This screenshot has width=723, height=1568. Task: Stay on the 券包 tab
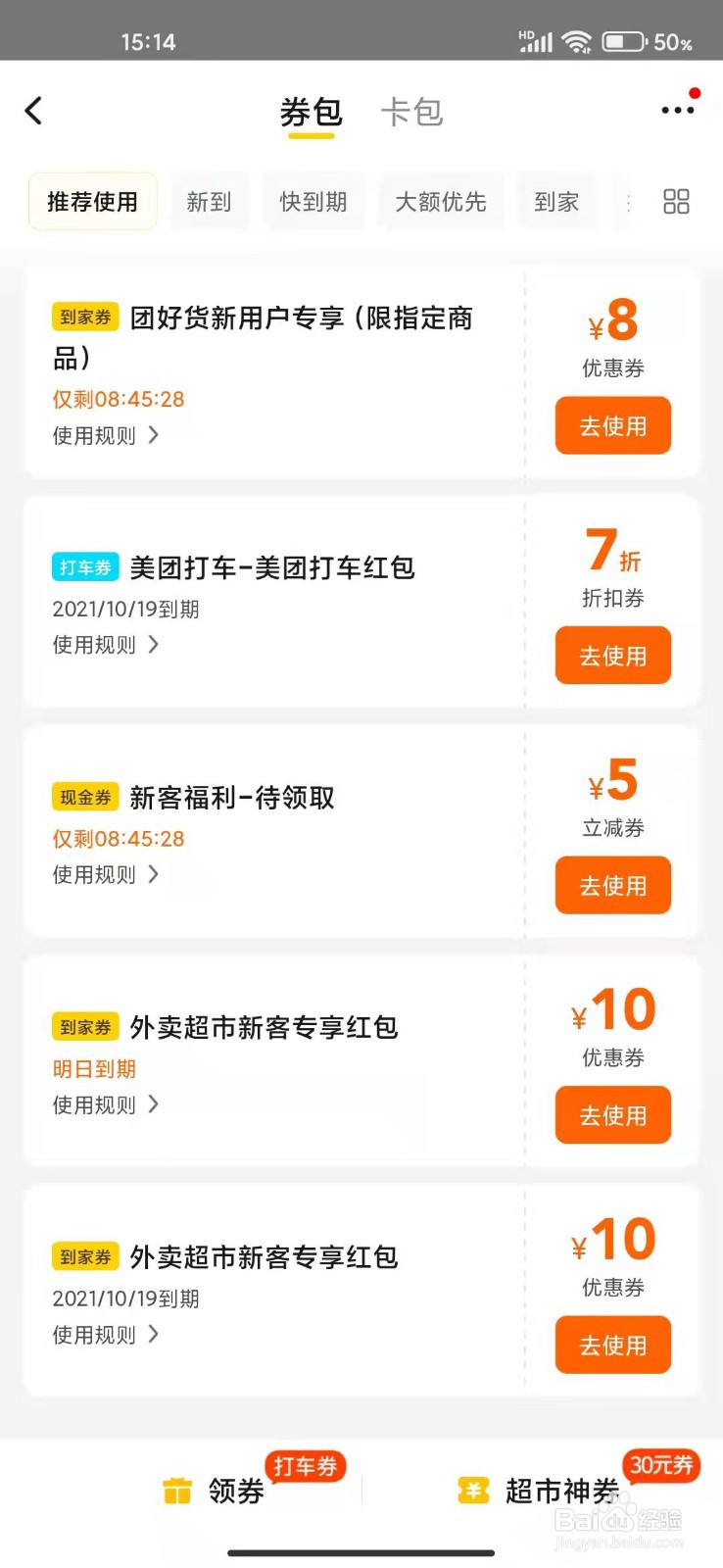310,112
